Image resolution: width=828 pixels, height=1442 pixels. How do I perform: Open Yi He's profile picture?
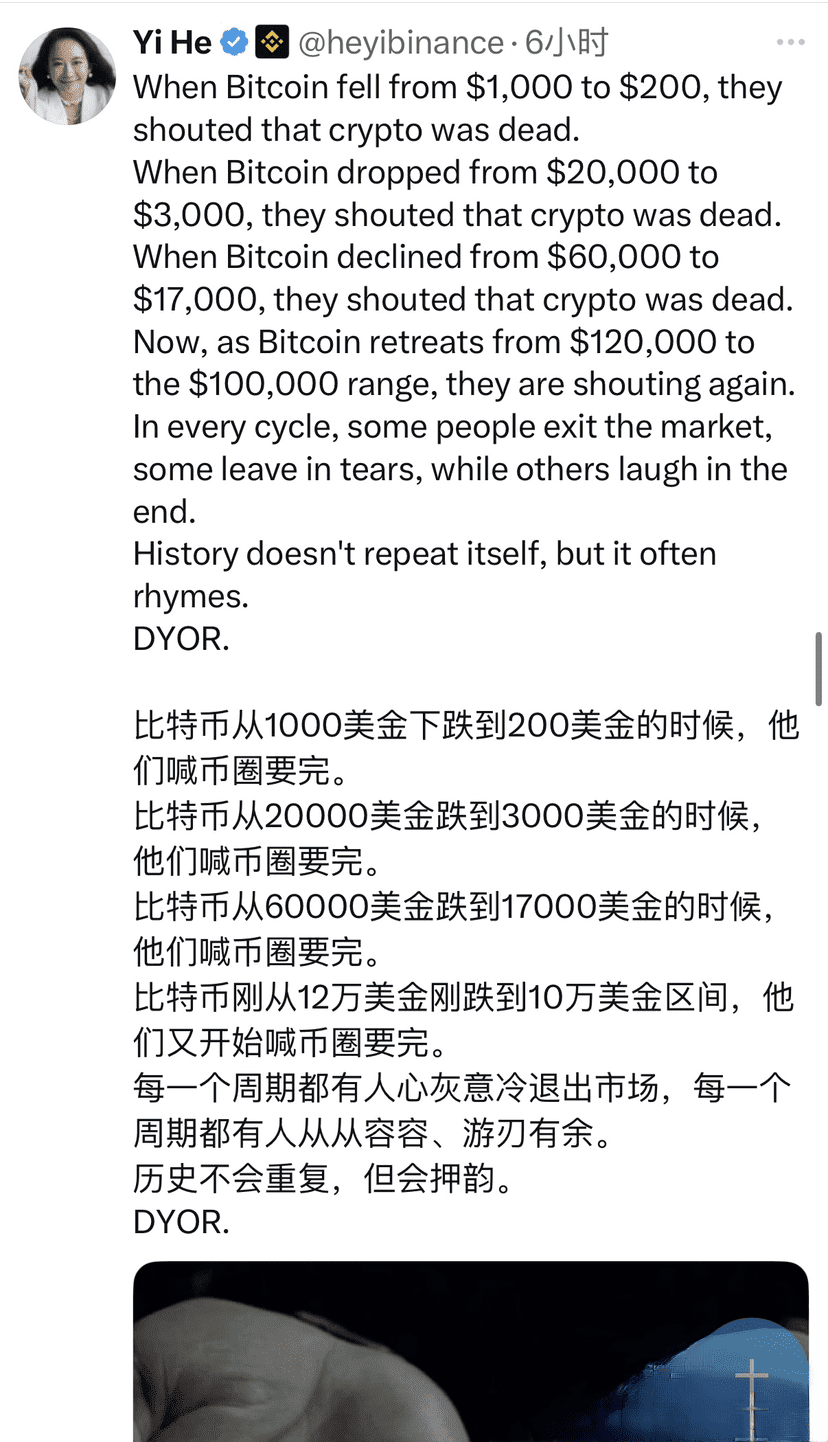point(67,76)
